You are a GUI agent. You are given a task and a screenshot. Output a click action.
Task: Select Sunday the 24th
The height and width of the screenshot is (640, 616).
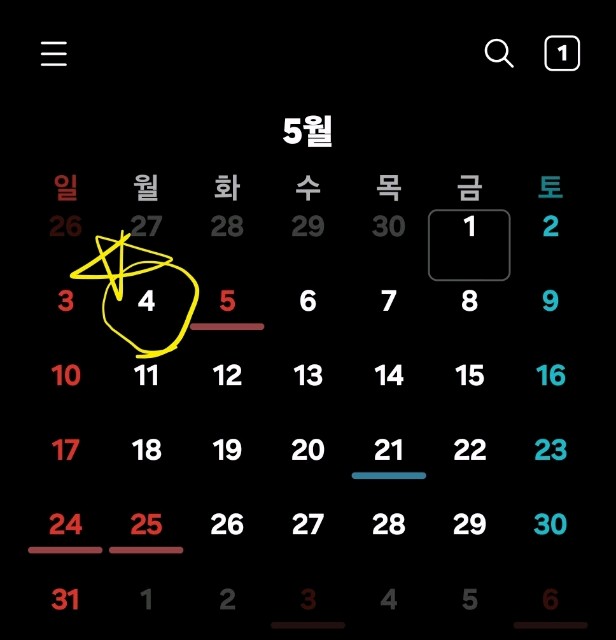[66, 525]
